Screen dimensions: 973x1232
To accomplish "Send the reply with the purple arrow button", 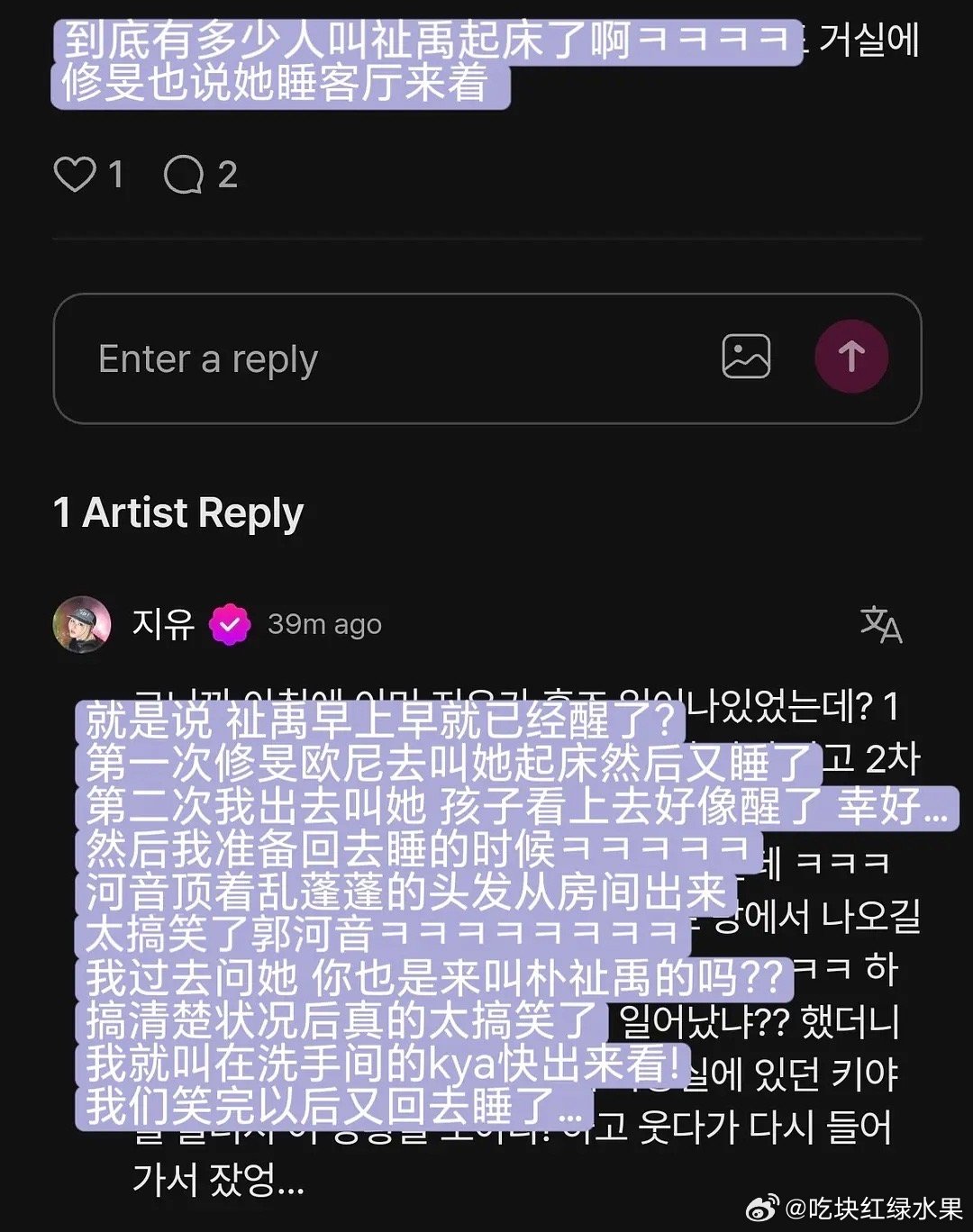I will pyautogui.click(x=850, y=356).
